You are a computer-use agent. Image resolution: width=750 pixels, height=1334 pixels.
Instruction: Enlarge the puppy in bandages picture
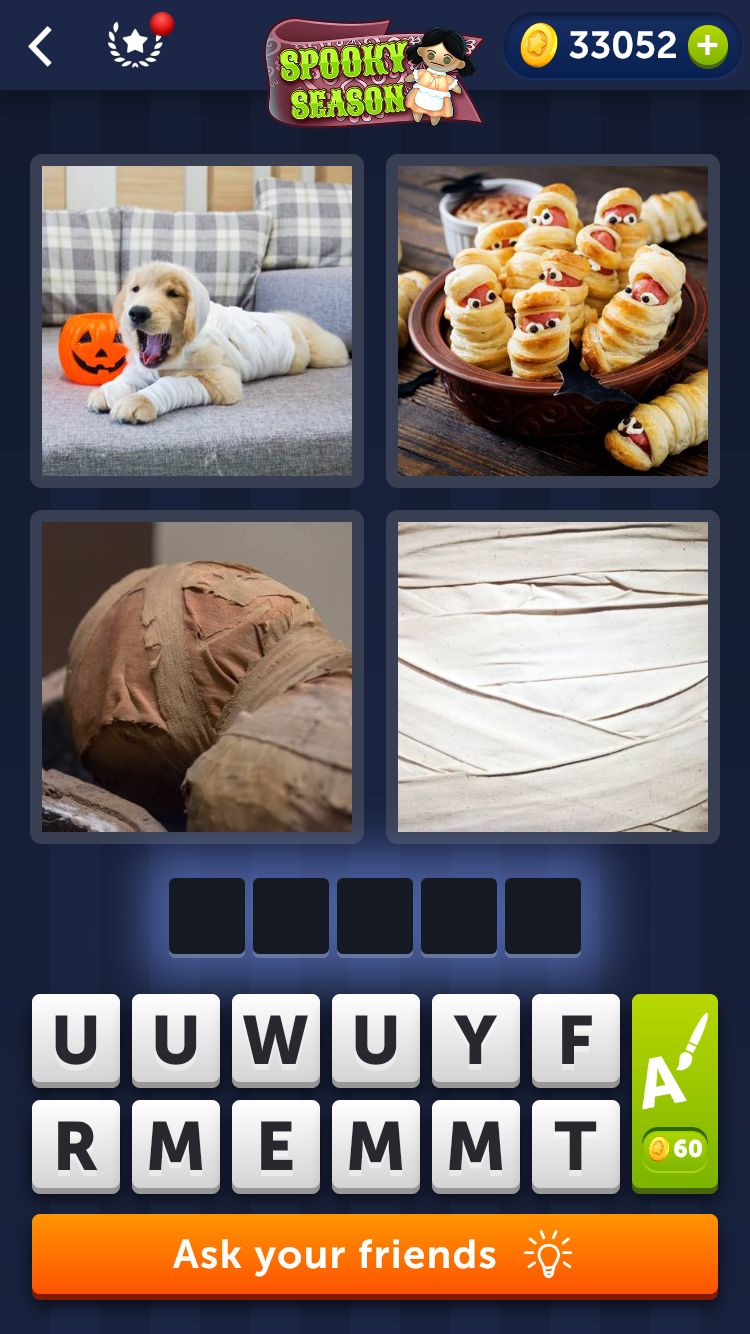tap(197, 321)
